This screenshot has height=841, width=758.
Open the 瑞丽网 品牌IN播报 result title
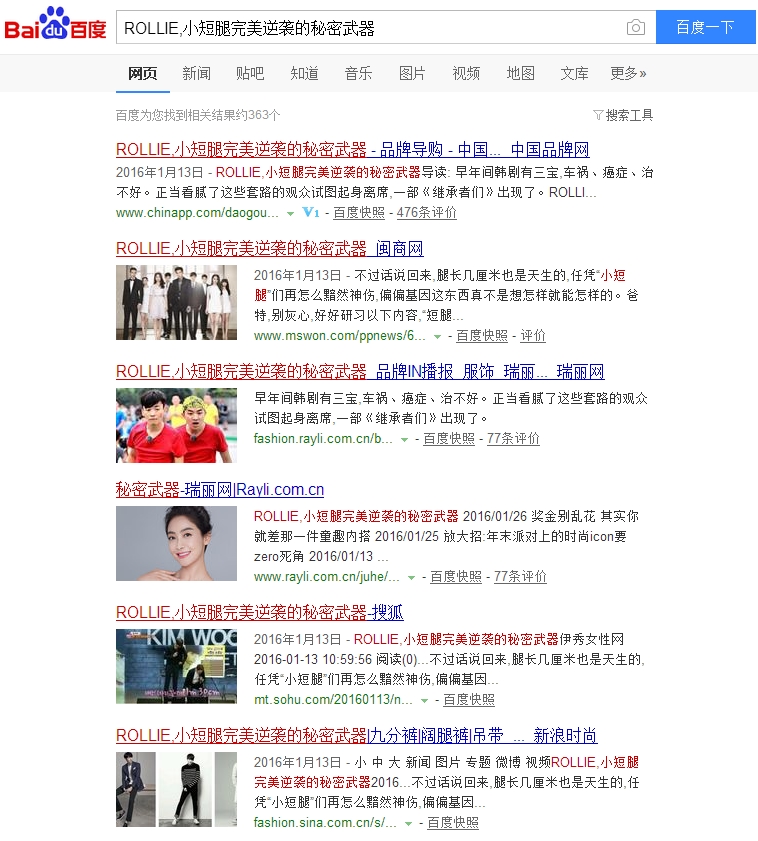(x=360, y=372)
